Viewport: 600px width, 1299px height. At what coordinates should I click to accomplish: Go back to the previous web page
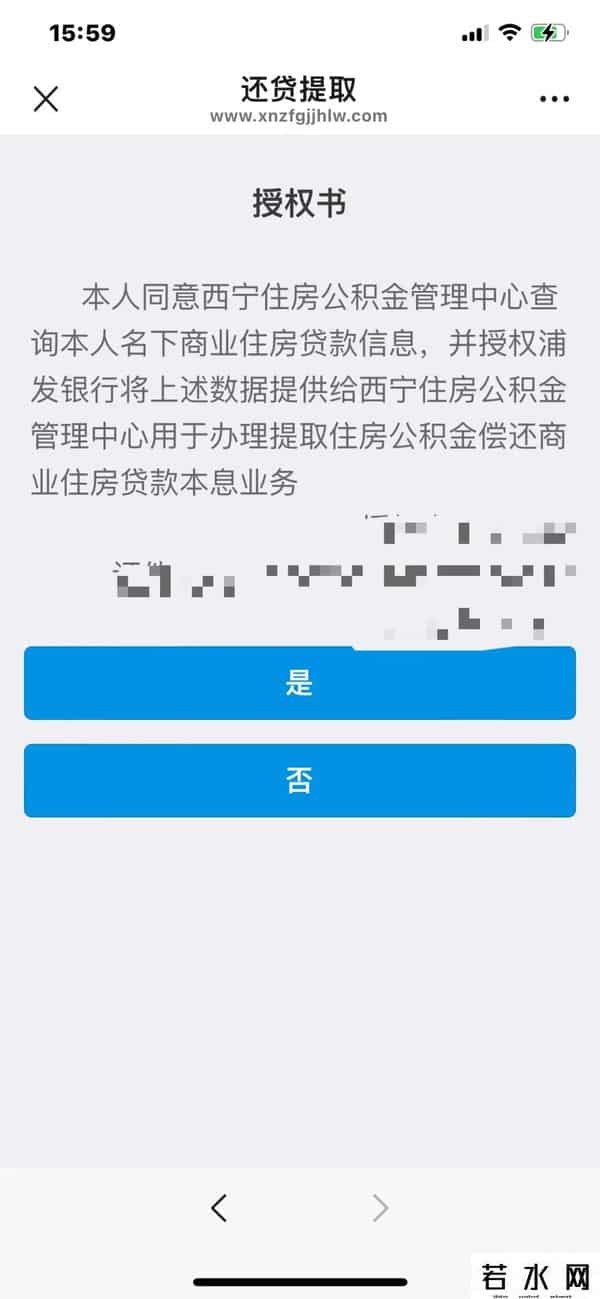[x=220, y=1208]
